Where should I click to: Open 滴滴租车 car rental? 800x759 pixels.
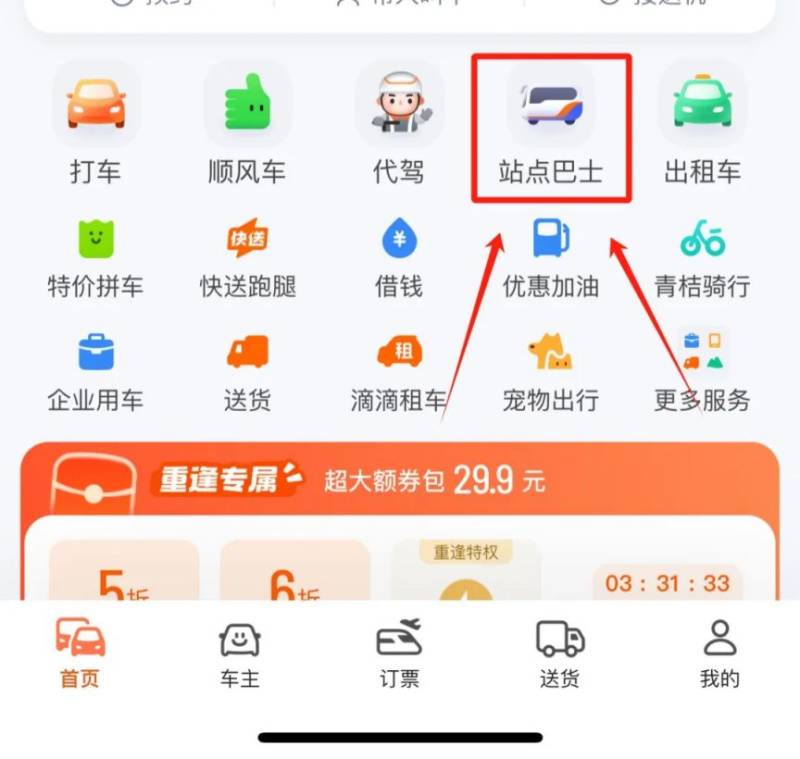[399, 372]
